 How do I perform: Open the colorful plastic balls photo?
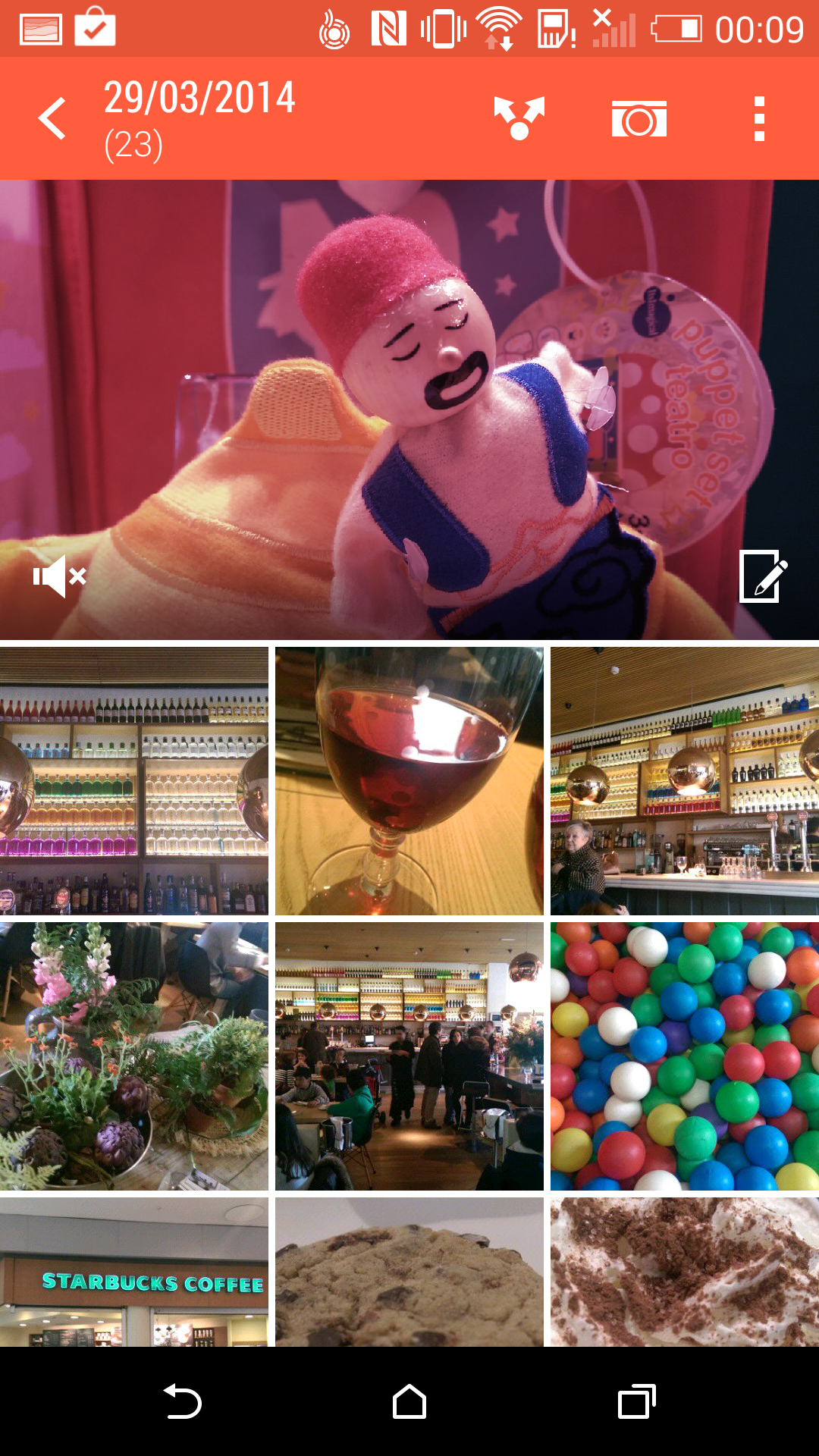[x=685, y=1056]
